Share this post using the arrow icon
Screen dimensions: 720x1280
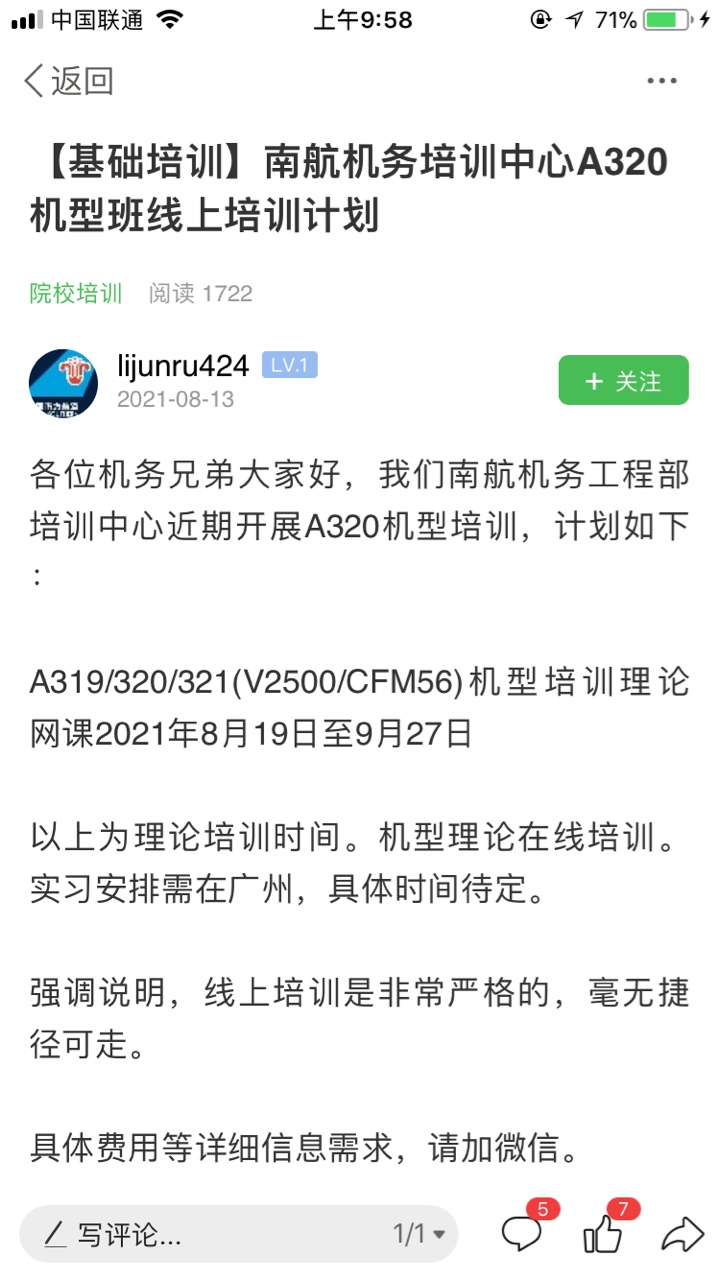tap(682, 1234)
